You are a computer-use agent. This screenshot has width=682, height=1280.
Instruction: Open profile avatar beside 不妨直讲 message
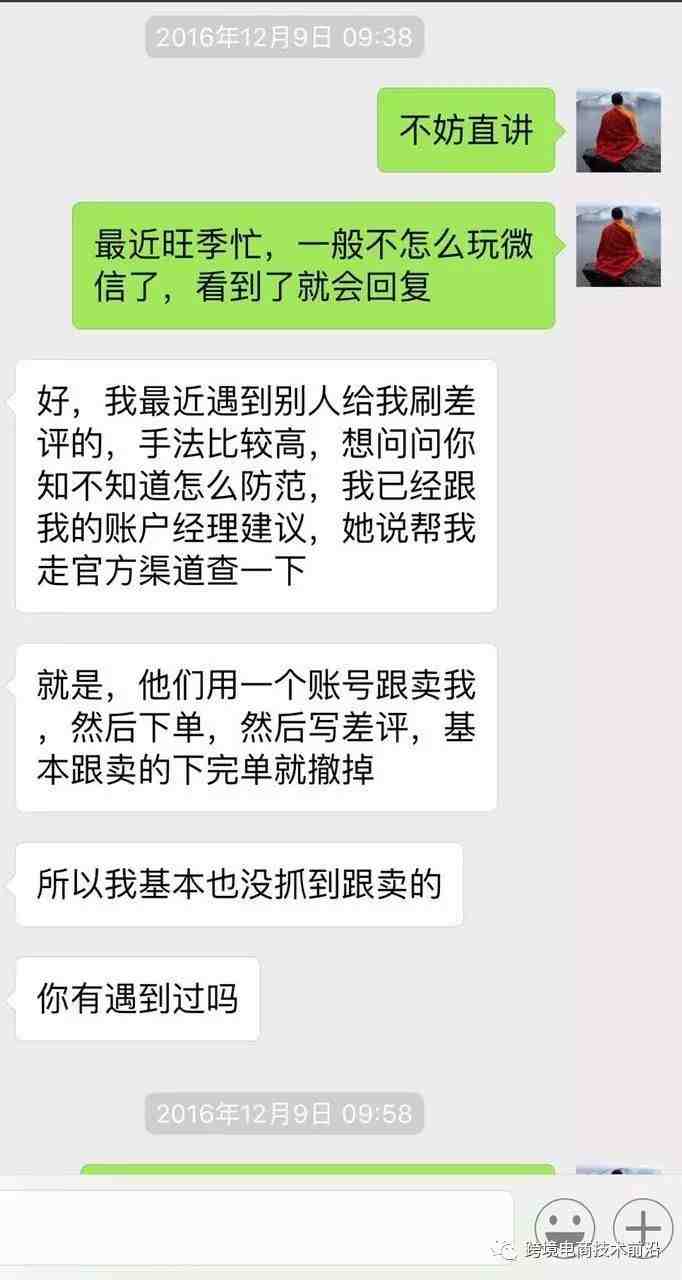tap(618, 130)
